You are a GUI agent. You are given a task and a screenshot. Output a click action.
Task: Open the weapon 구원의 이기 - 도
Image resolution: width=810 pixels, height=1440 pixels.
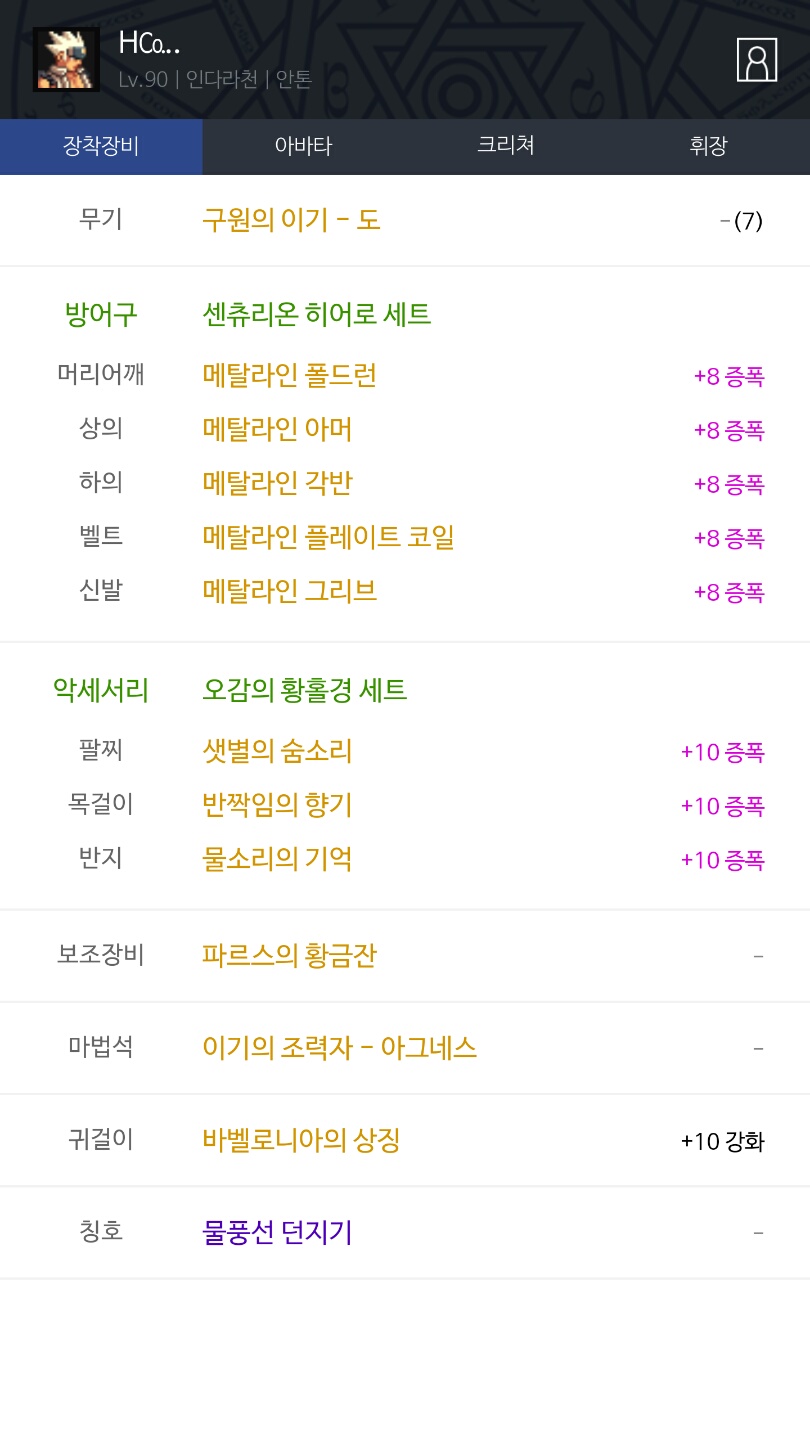click(x=291, y=220)
